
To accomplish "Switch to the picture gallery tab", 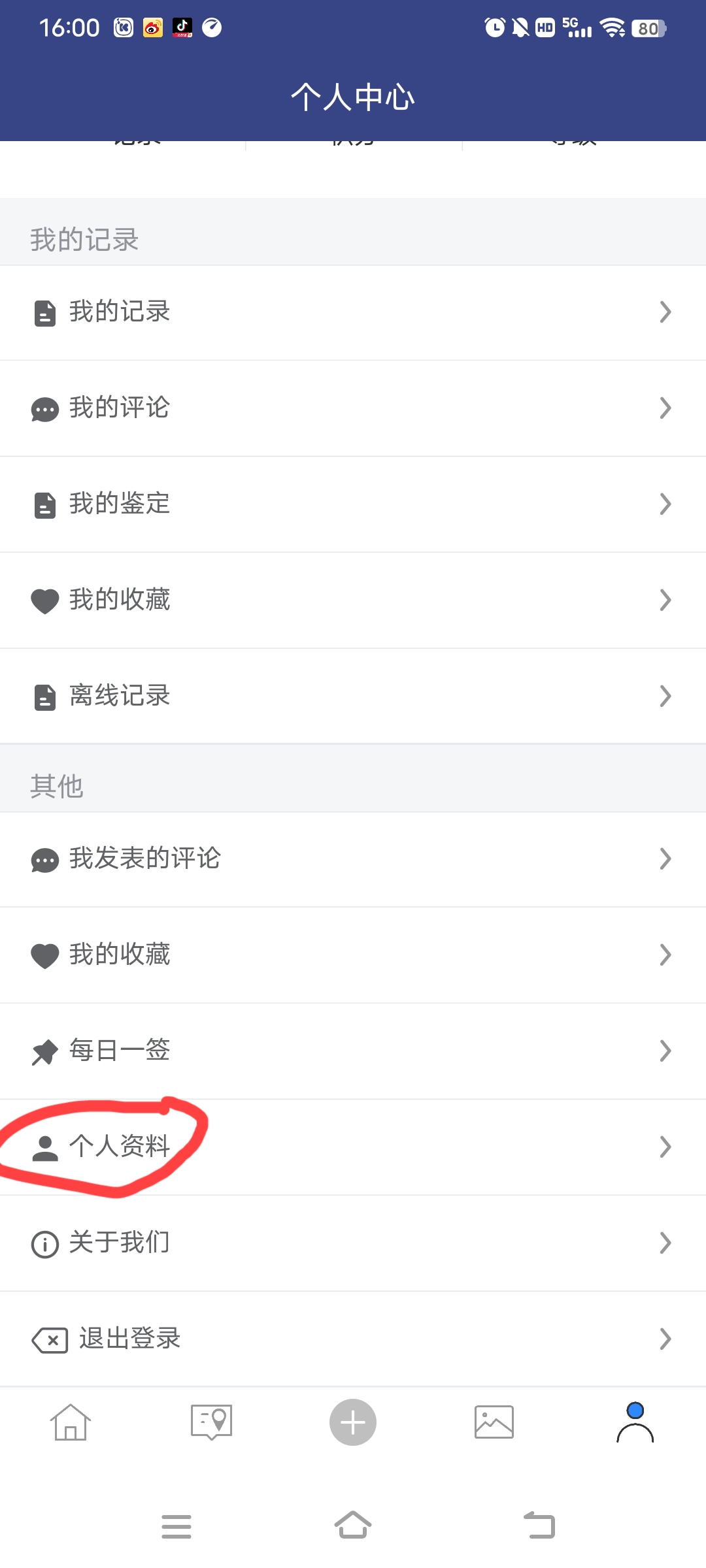I will coord(494,1422).
